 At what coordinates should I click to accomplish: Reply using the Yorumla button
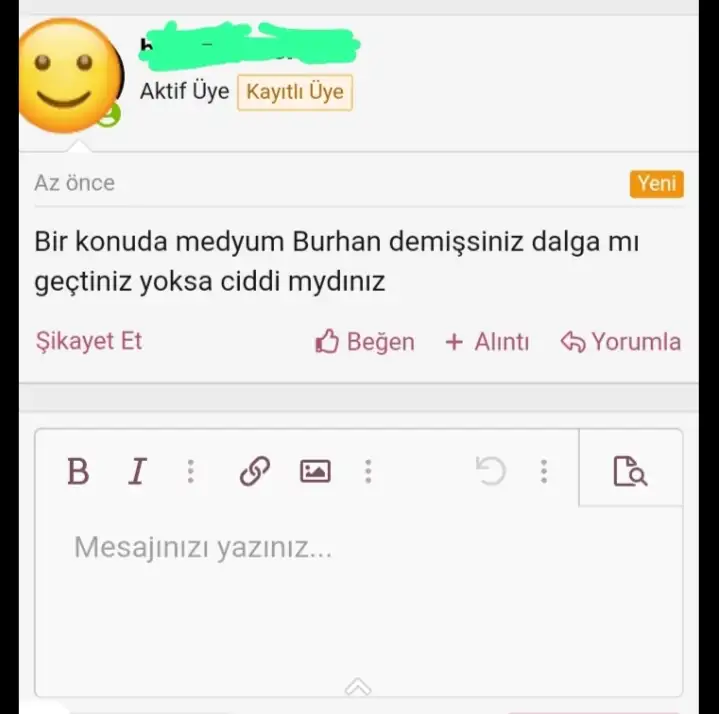coord(621,342)
